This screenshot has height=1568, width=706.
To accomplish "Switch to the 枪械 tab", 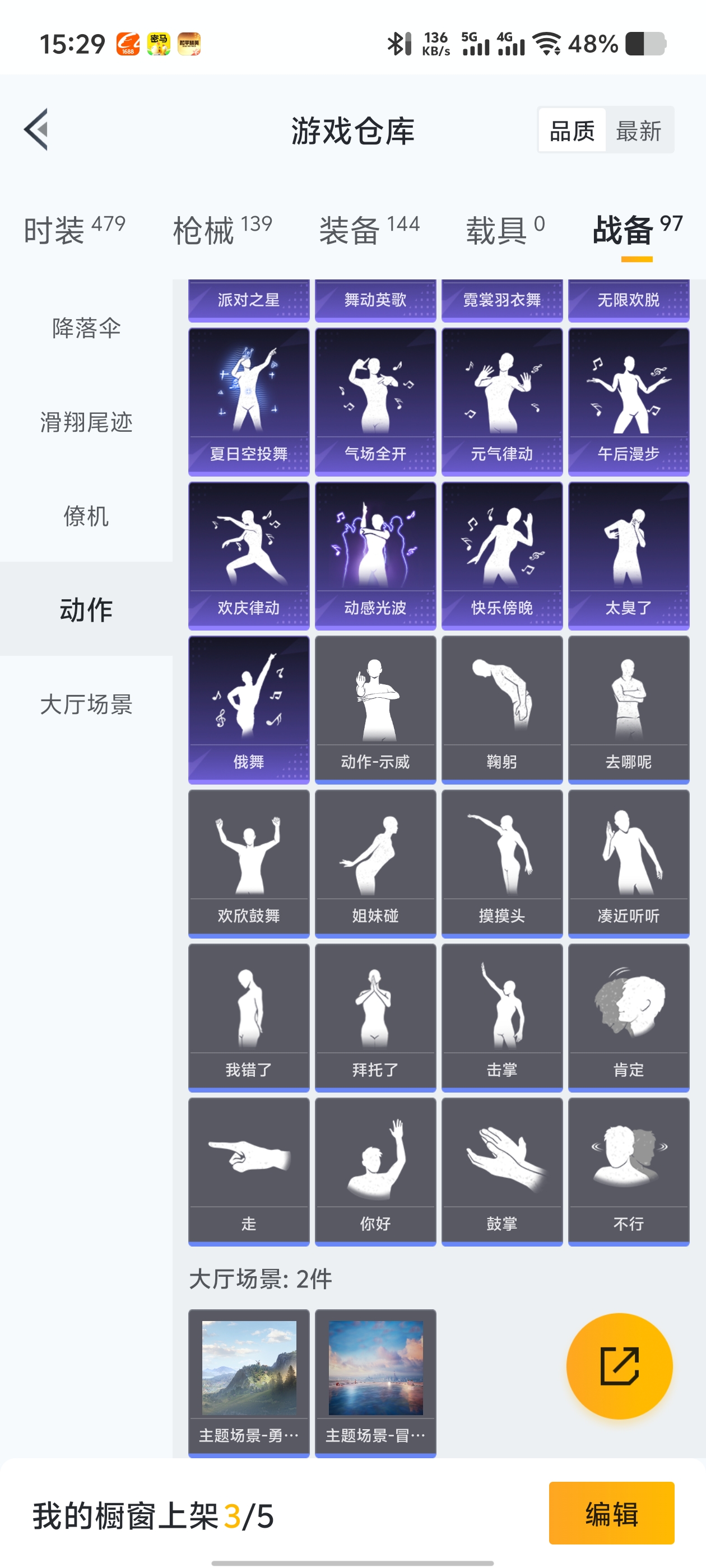I will (222, 230).
